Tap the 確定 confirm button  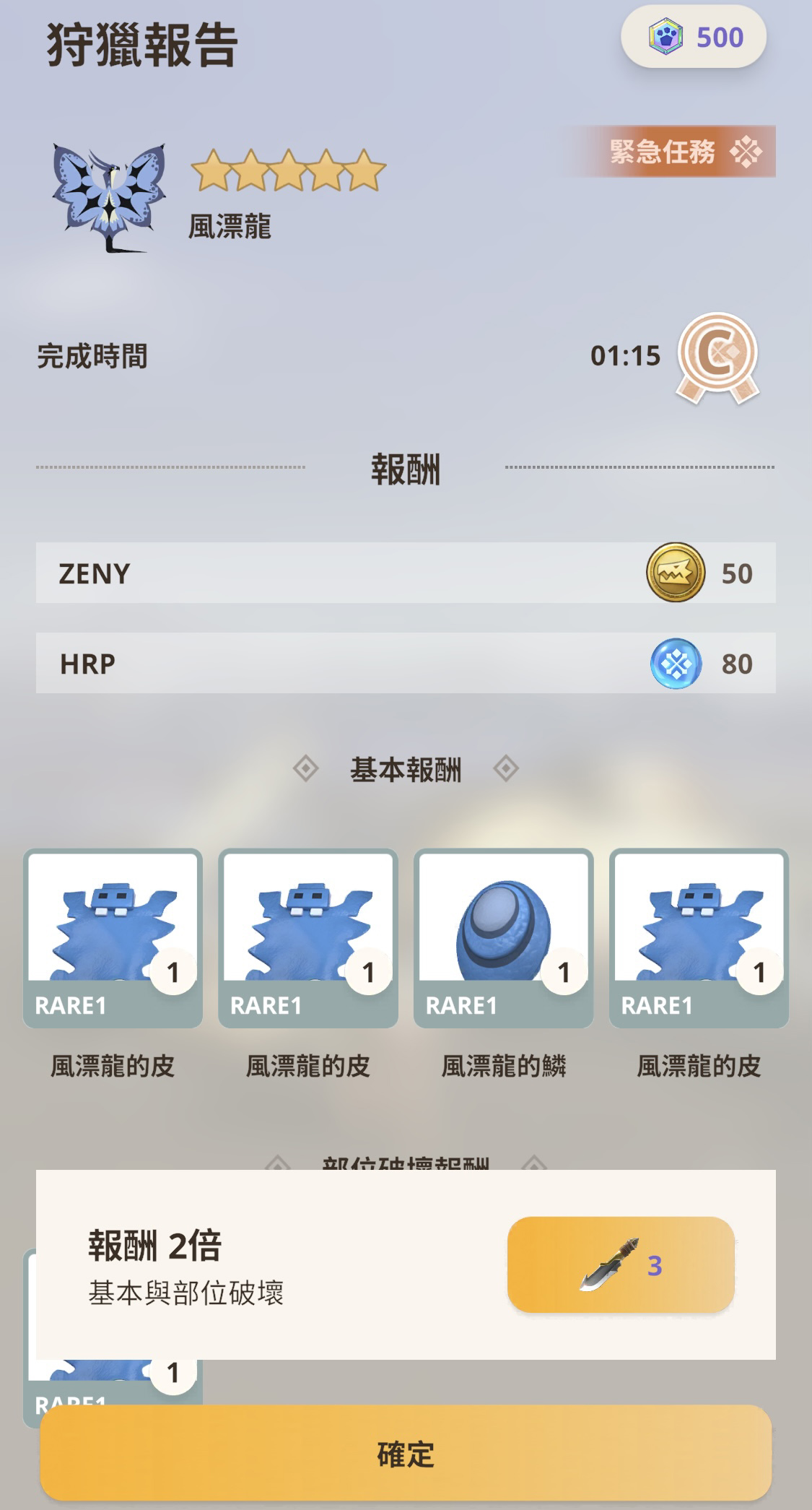coord(406,1453)
